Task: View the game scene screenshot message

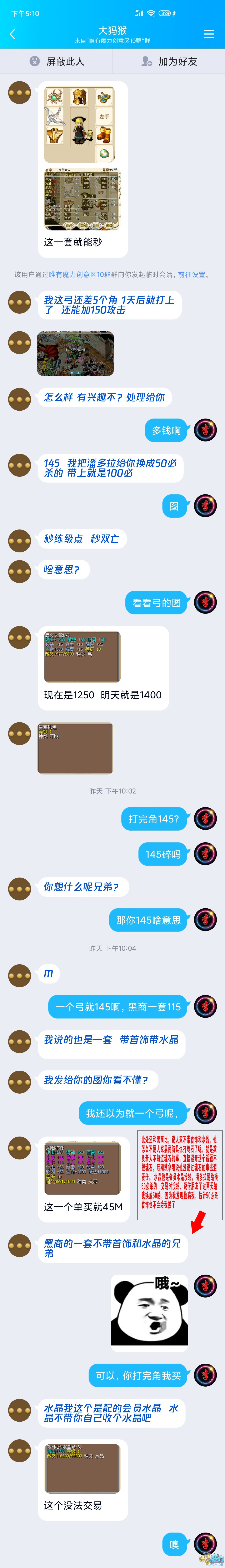Action: (x=75, y=354)
